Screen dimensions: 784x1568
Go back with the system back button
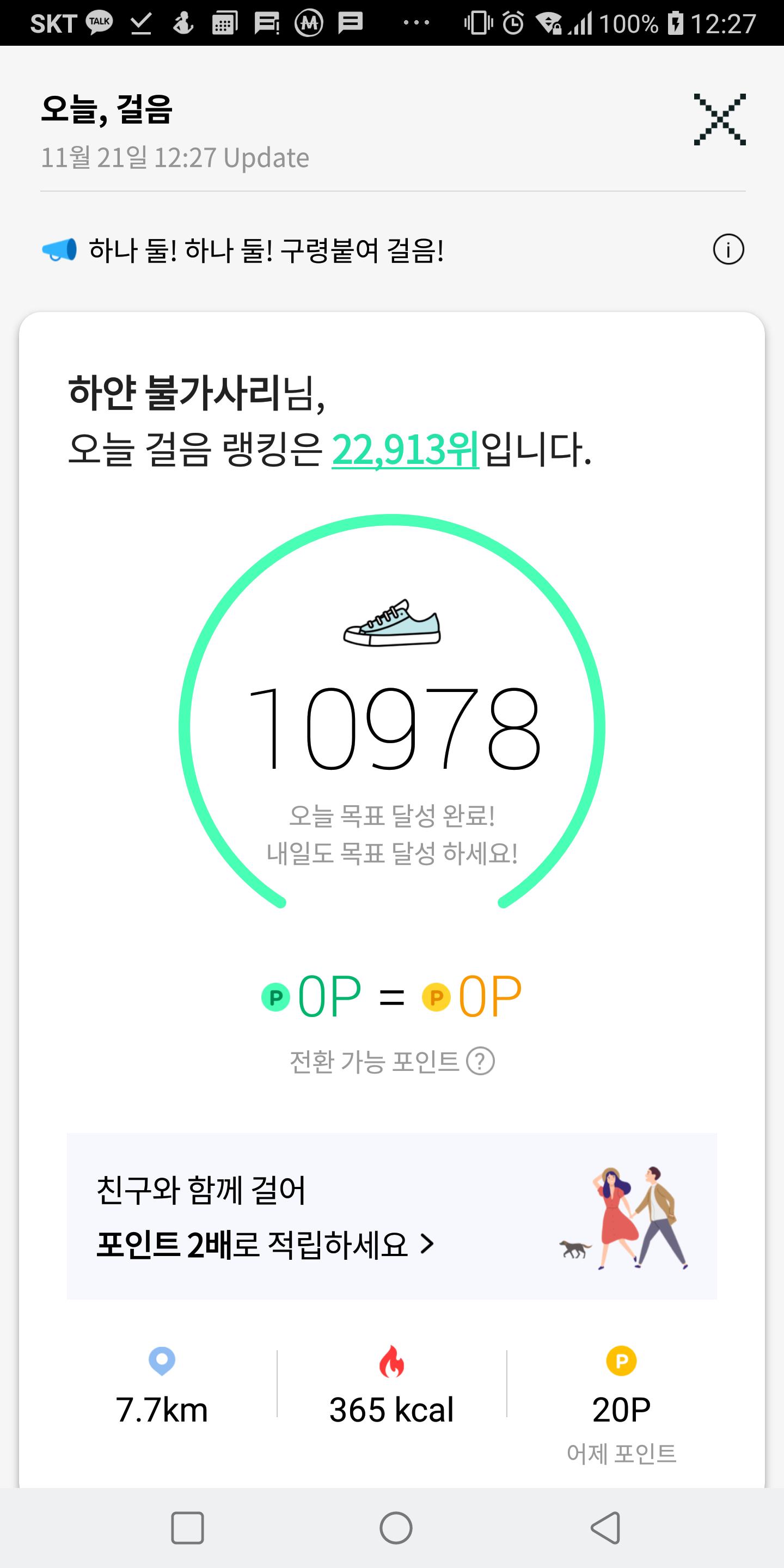pyautogui.click(x=605, y=1527)
